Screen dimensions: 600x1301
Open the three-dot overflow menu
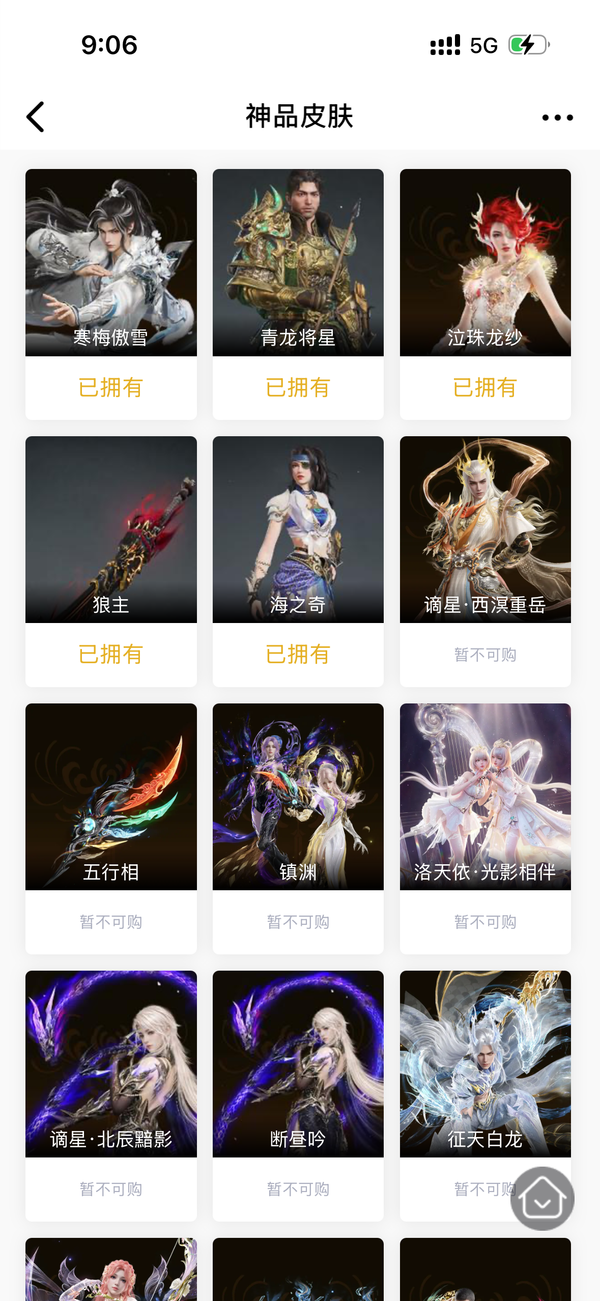pyautogui.click(x=557, y=118)
